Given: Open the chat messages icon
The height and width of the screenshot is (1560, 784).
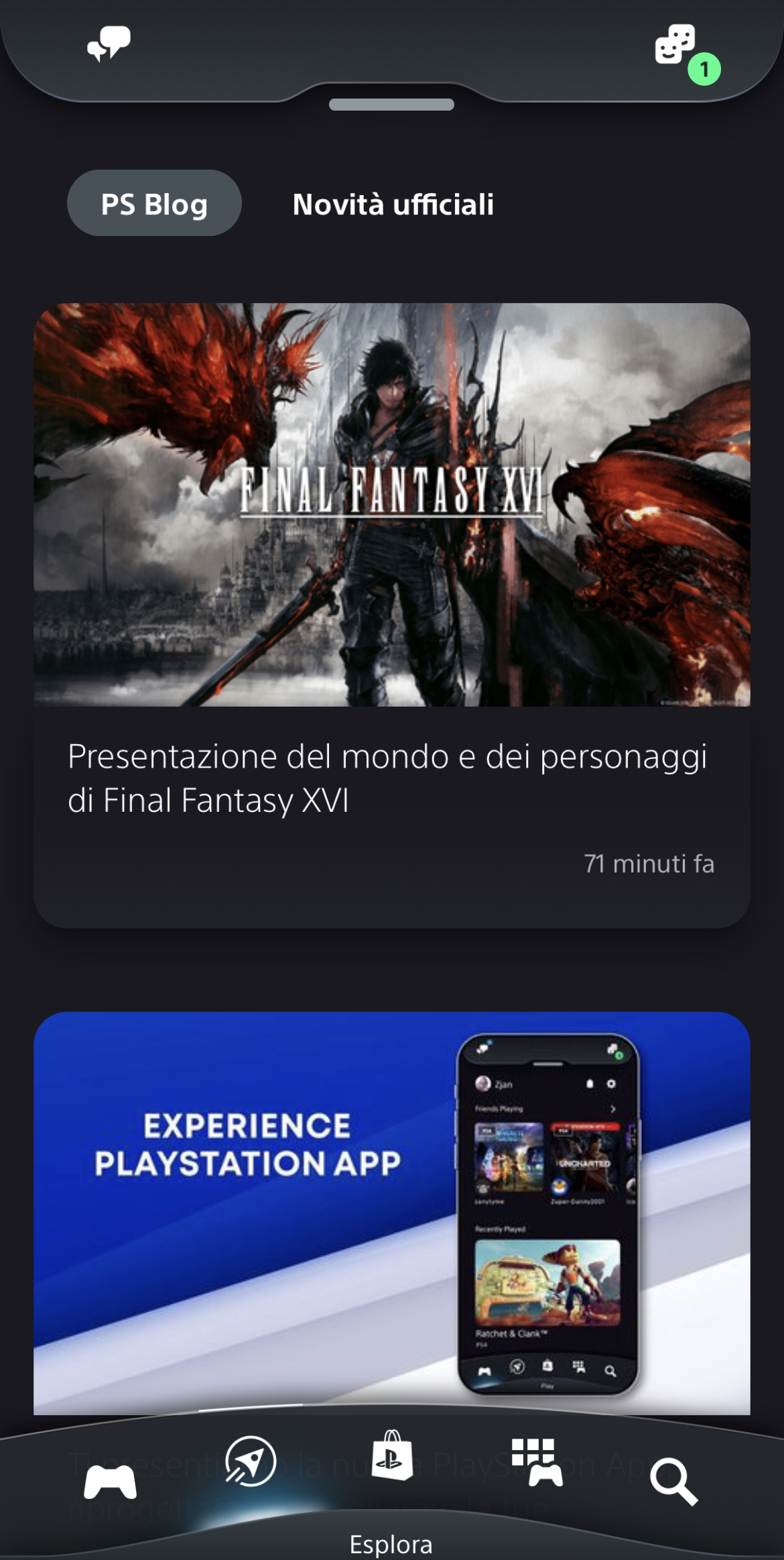Looking at the screenshot, I should [x=109, y=44].
